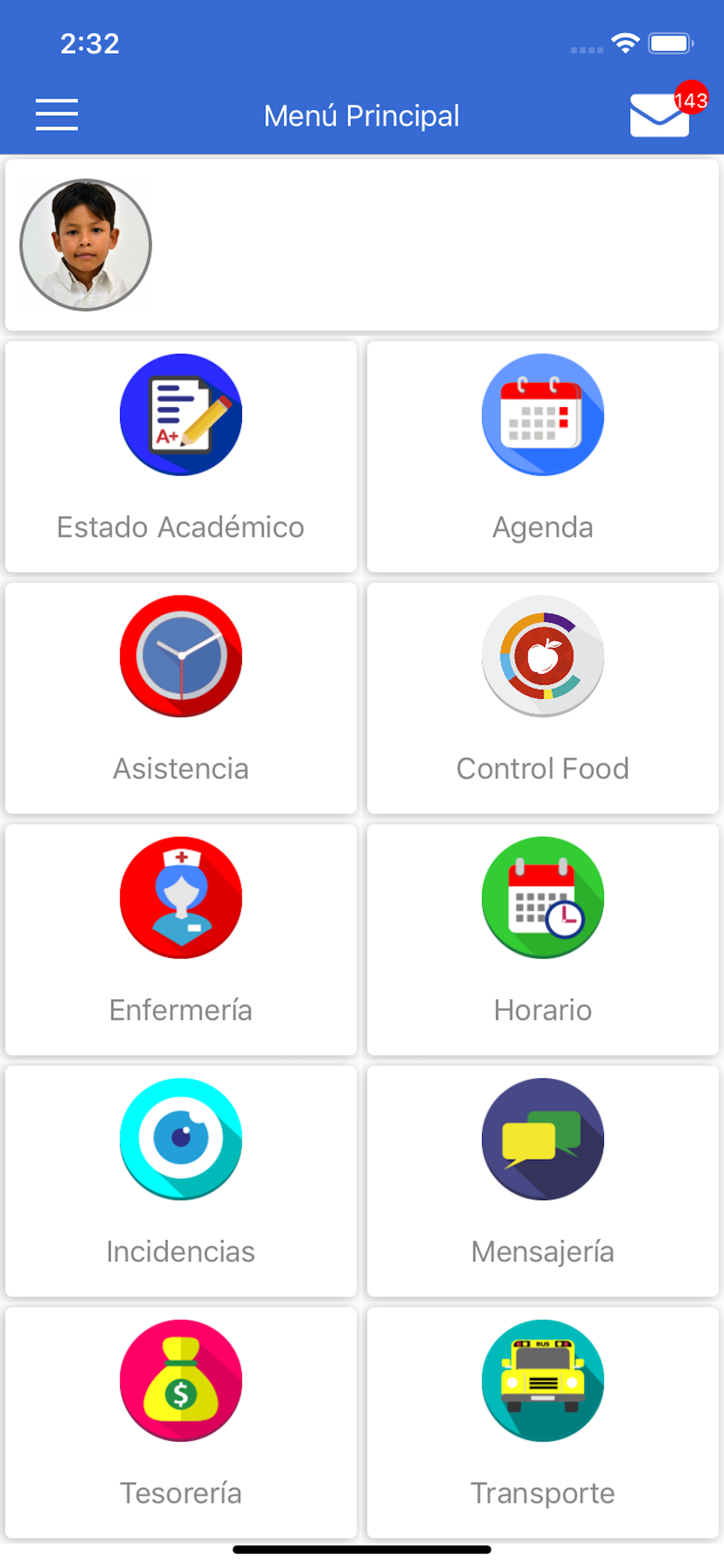The image size is (724, 1568).
Task: Open the hamburger drawer menu
Action: coord(57,114)
